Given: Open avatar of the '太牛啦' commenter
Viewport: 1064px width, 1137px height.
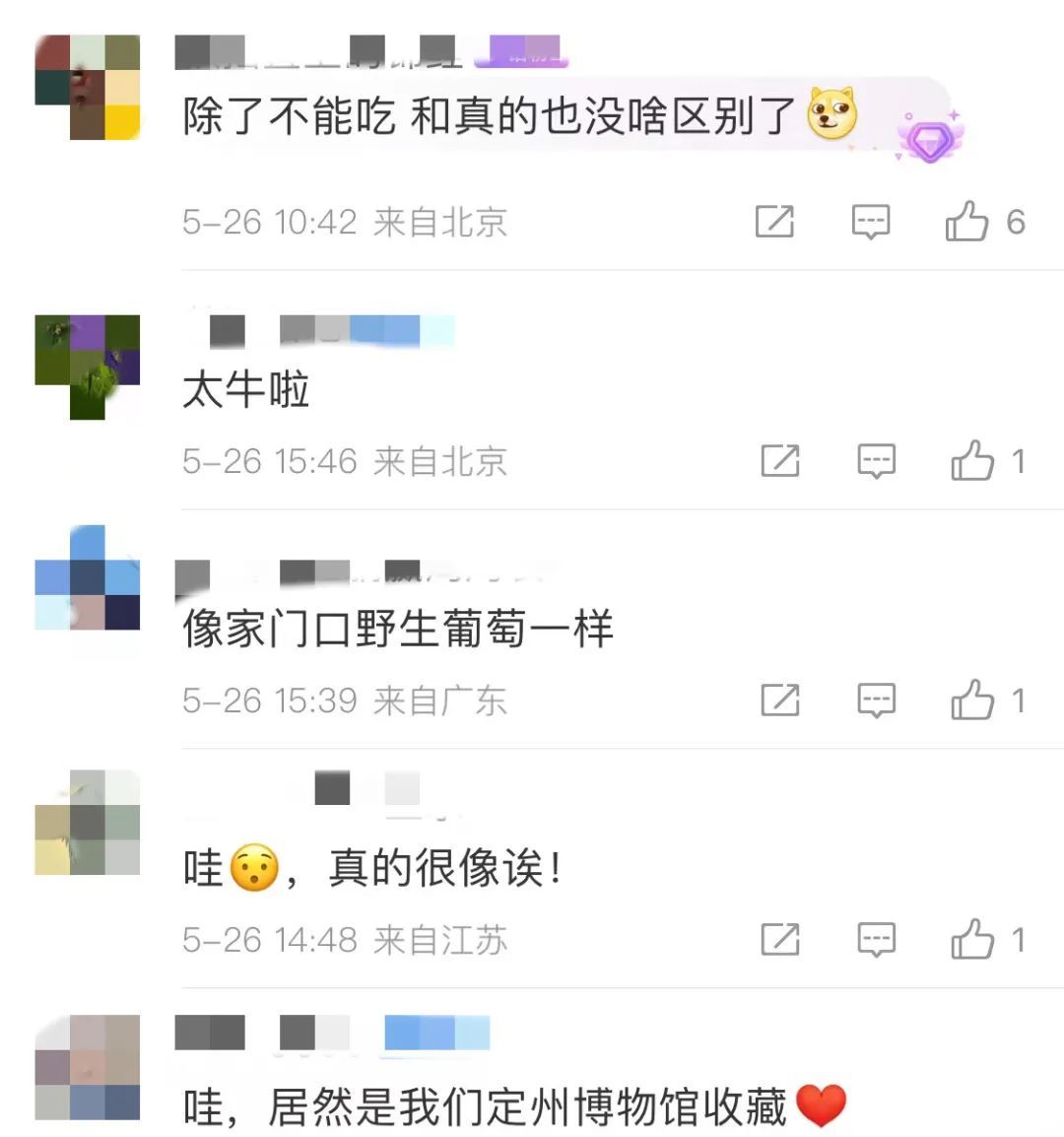Looking at the screenshot, I should coord(88,367).
